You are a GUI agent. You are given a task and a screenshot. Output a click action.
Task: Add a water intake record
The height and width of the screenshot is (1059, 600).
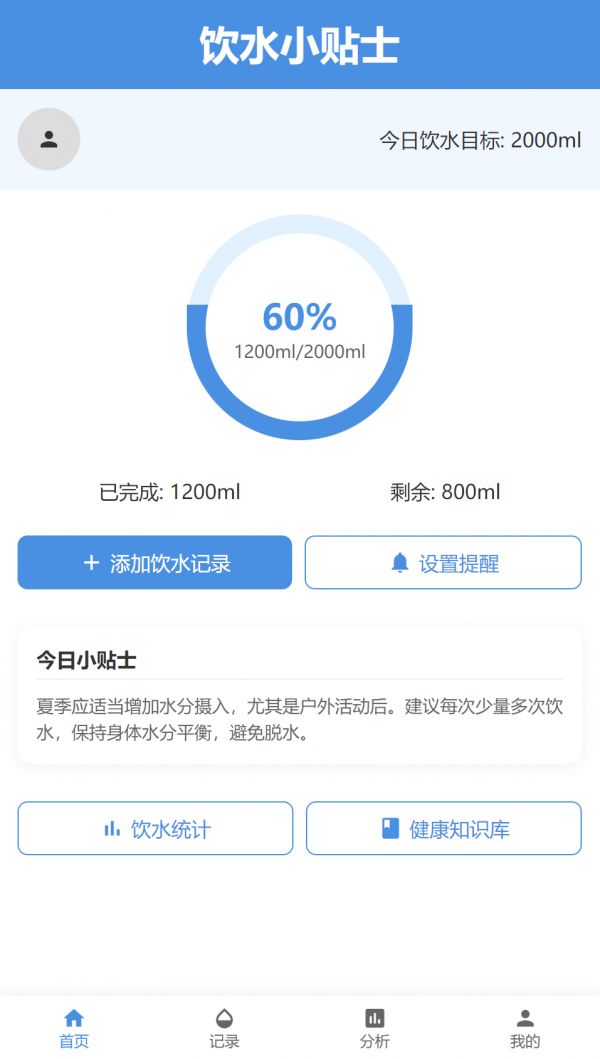pos(155,563)
